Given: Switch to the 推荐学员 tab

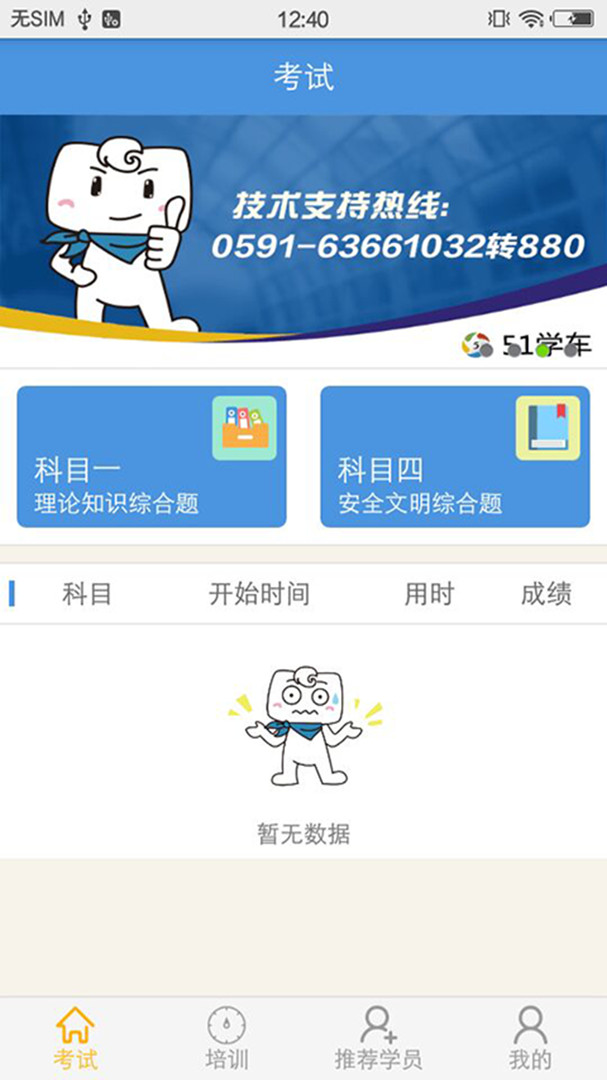Looking at the screenshot, I should point(378,1038).
